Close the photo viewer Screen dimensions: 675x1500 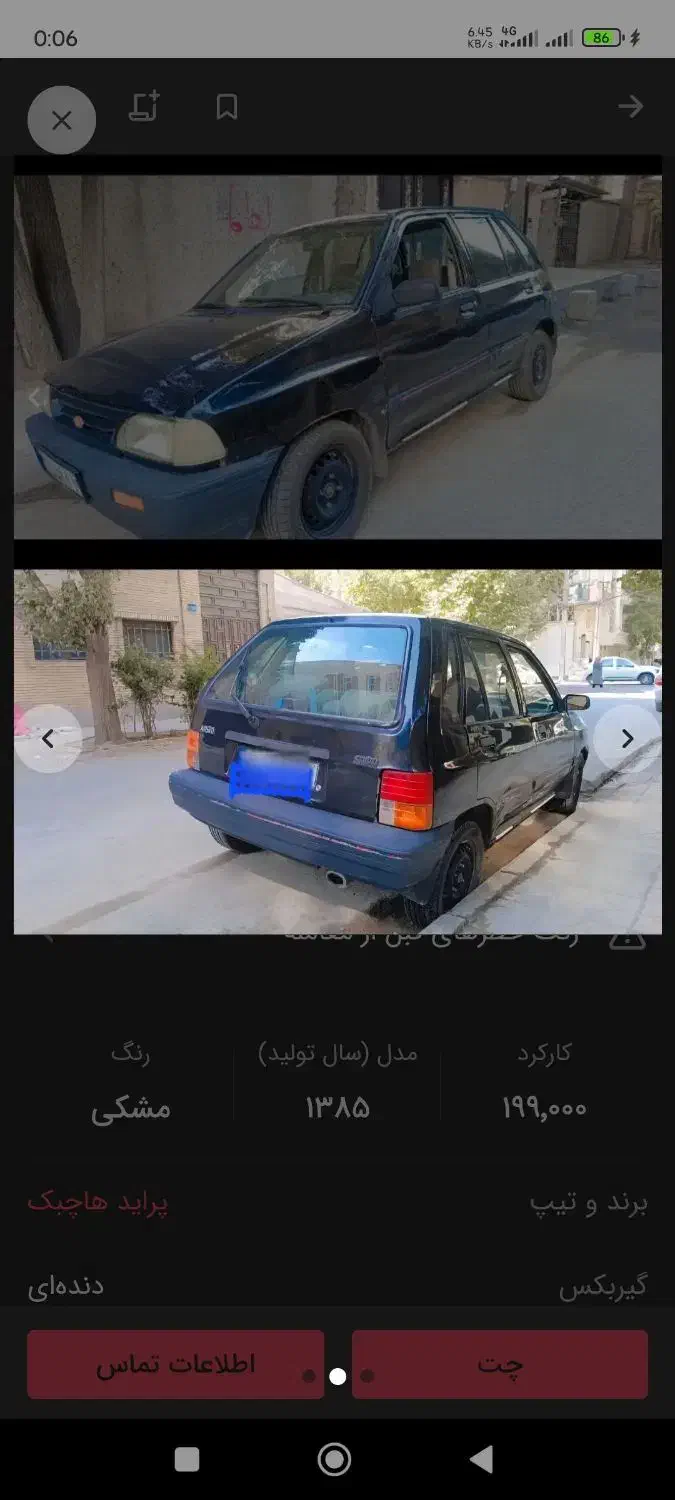(62, 121)
